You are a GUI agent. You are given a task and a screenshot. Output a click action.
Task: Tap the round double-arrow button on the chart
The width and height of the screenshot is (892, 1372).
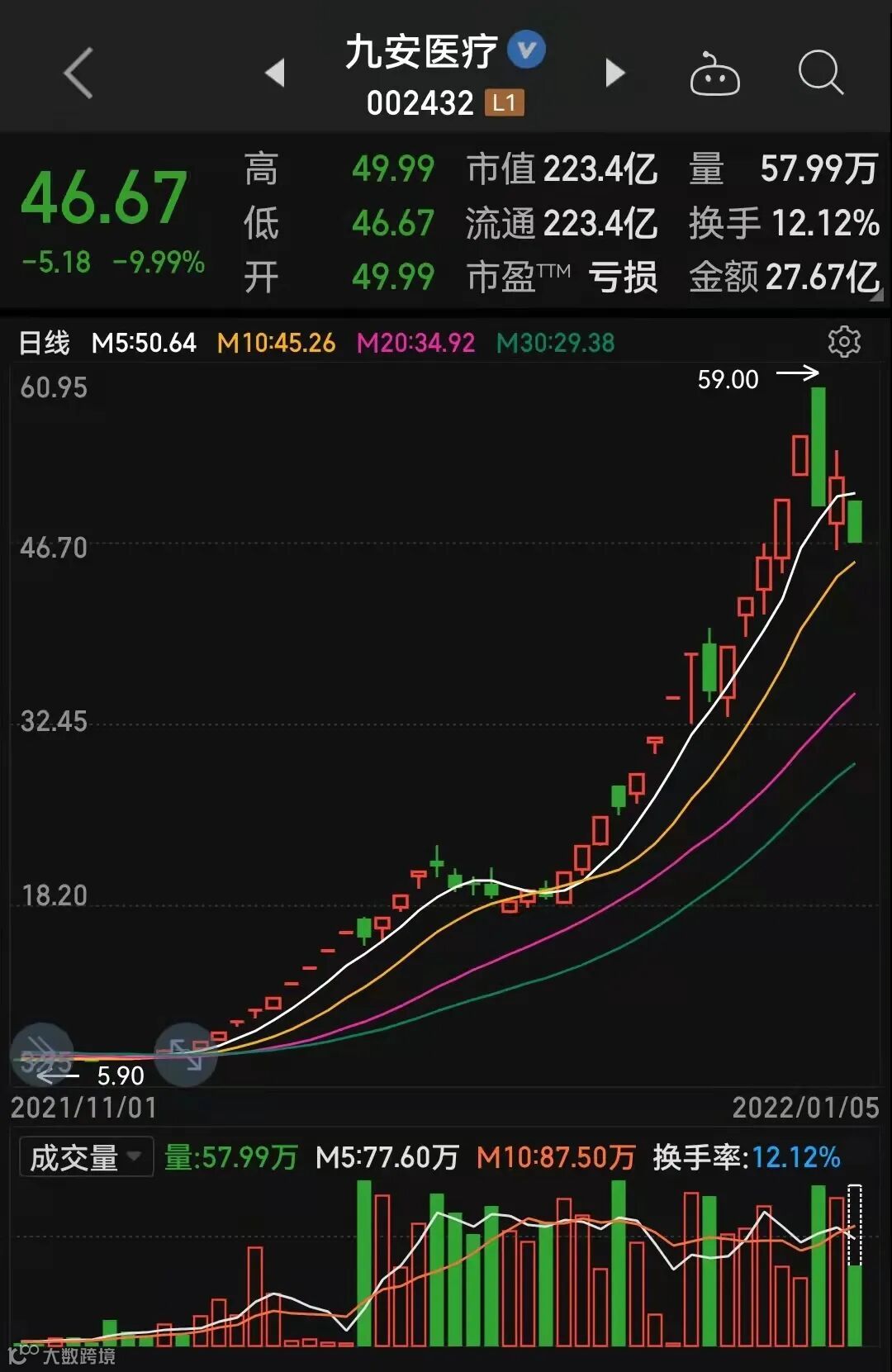tap(42, 1054)
